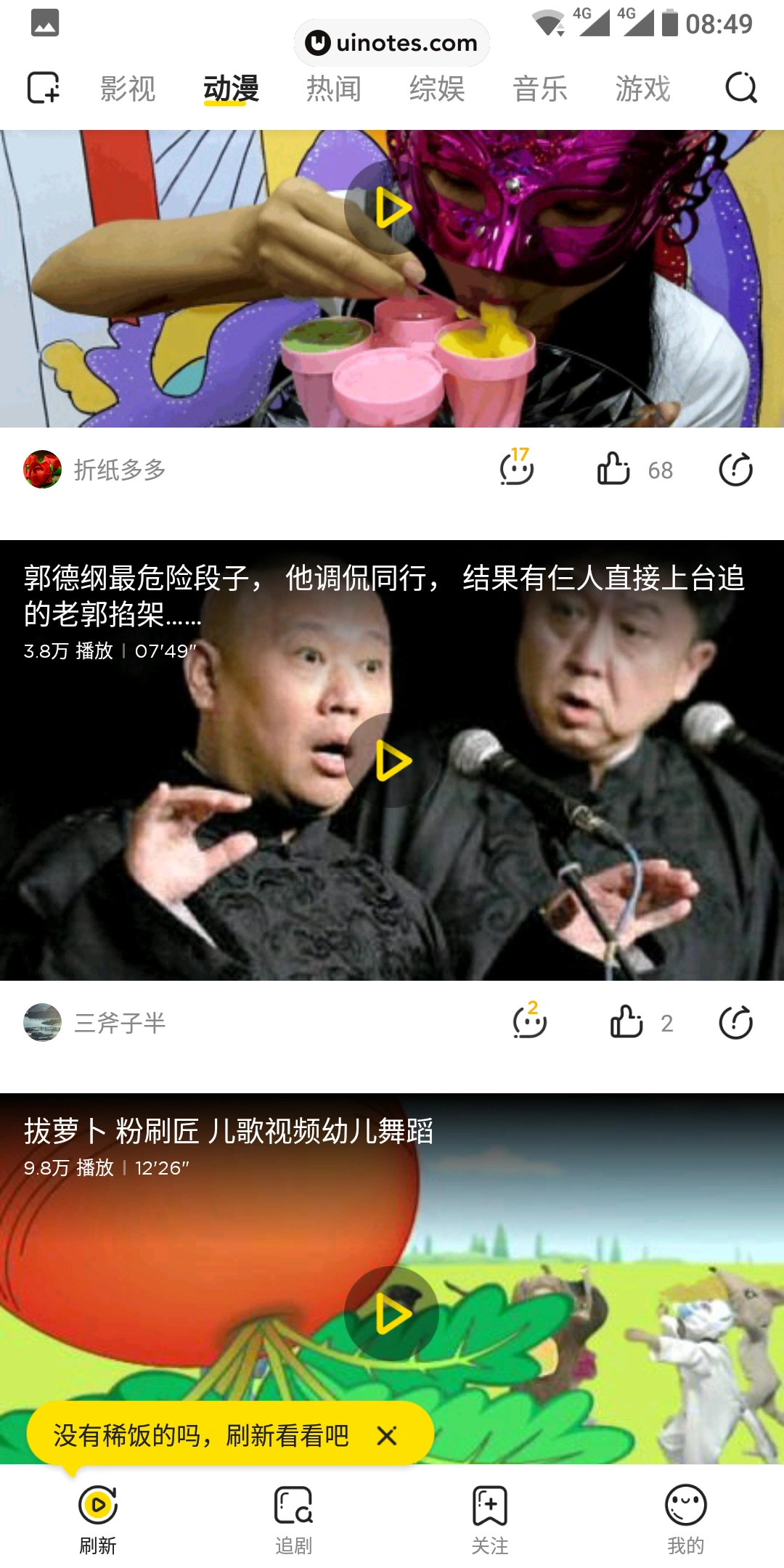The width and height of the screenshot is (784, 1568).
Task: Switch to the 热闻 tab
Action: pyautogui.click(x=333, y=89)
